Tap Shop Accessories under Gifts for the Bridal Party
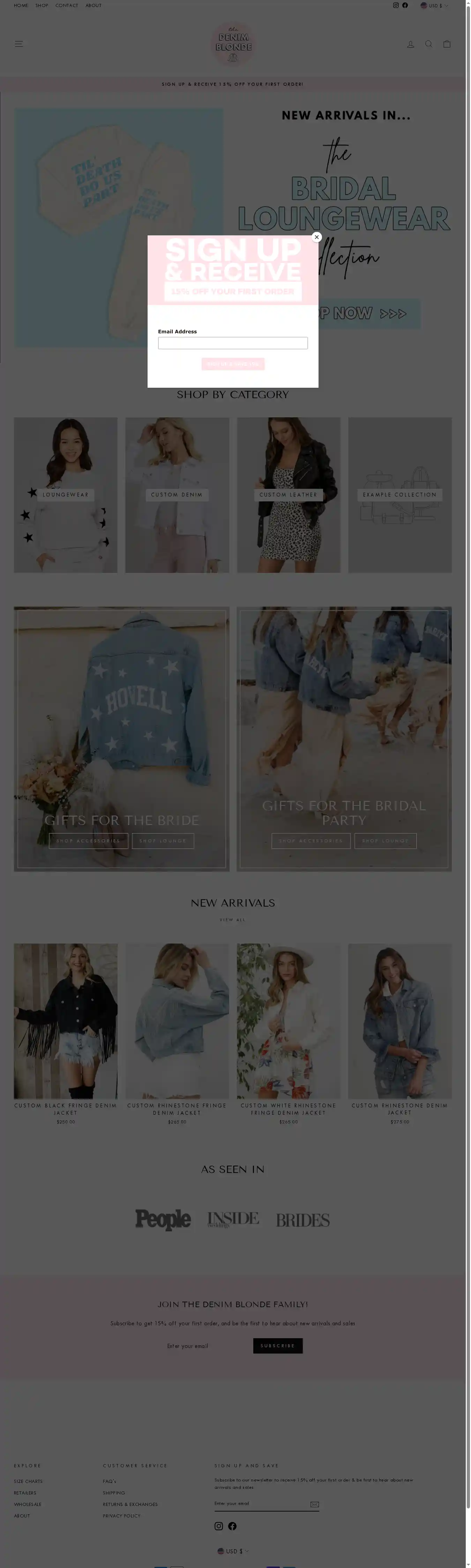This screenshot has height=1568, width=471. [x=311, y=841]
